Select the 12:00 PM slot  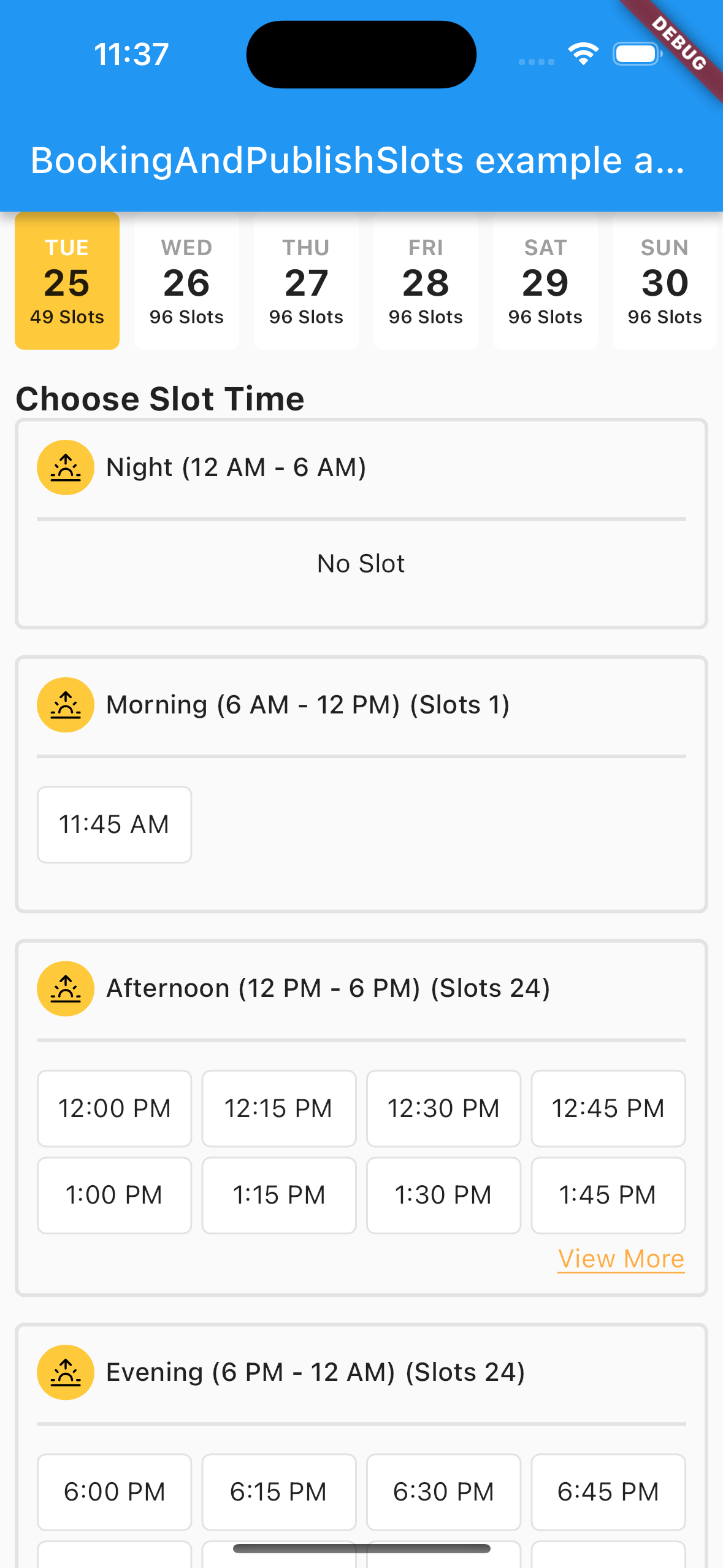pos(114,1109)
